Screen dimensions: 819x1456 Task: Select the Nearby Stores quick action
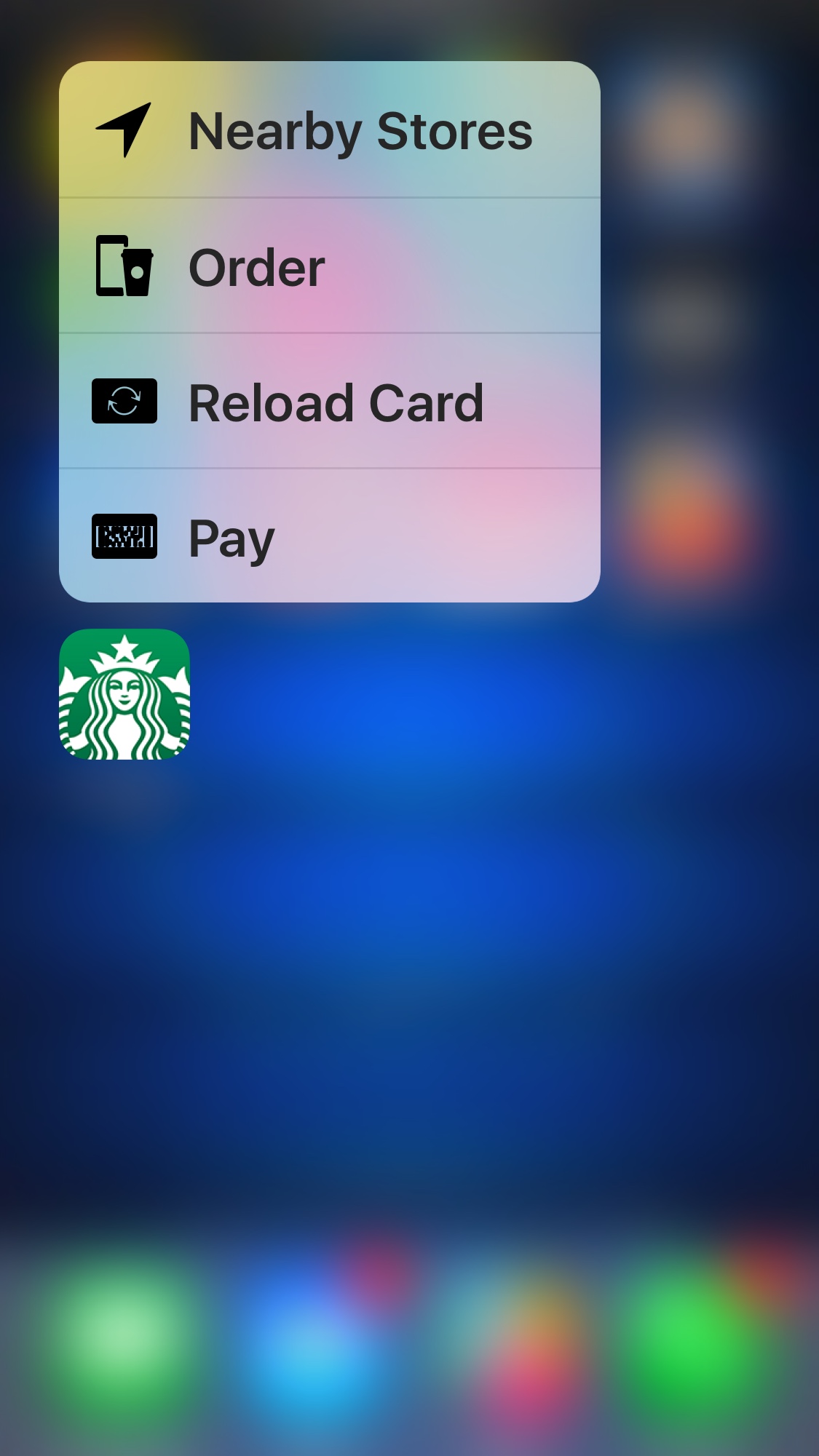click(x=329, y=131)
